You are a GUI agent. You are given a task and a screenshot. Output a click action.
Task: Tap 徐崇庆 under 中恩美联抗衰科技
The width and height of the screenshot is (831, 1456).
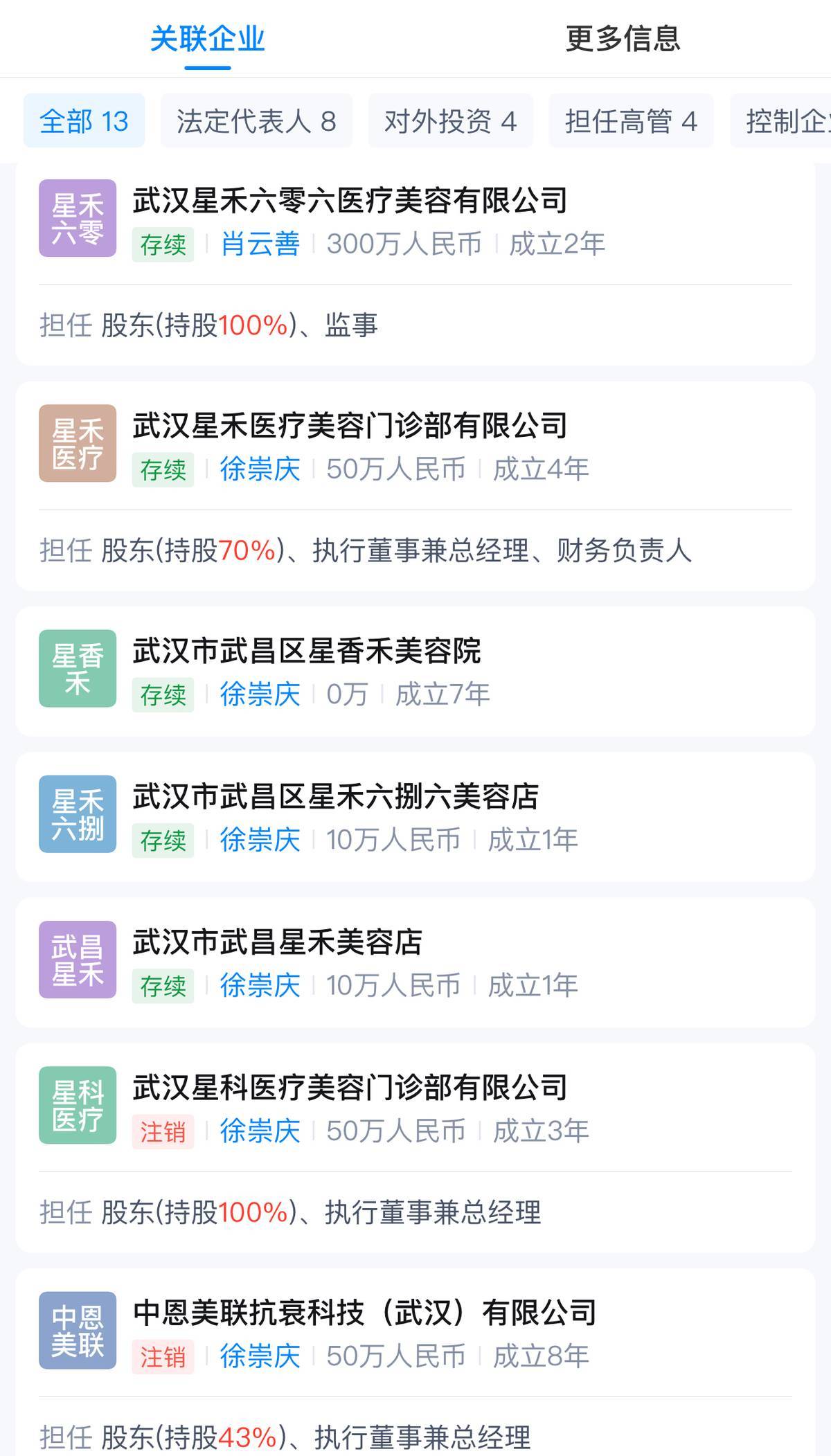tap(260, 1356)
